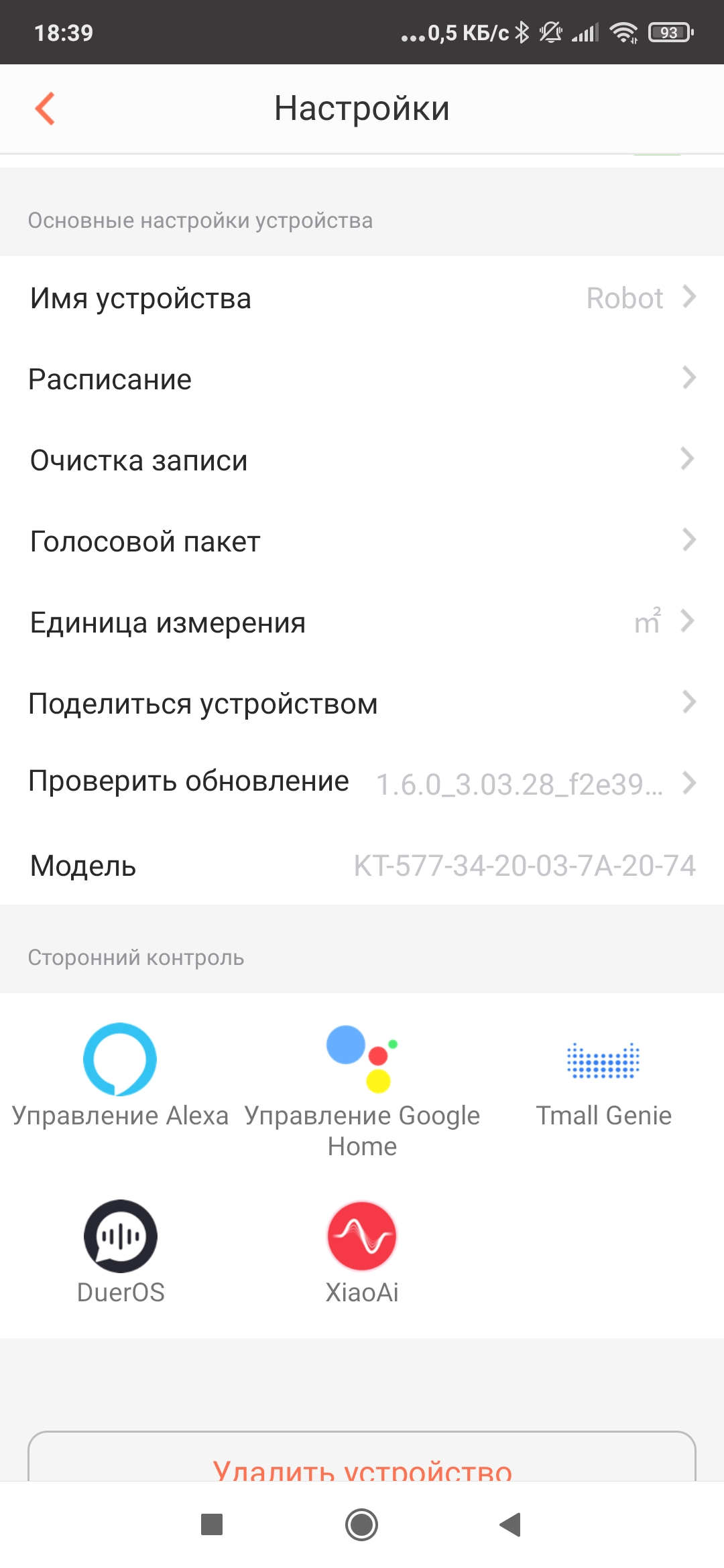This screenshot has height=1568, width=724.
Task: Select Управление Google Home
Action: tap(362, 1086)
